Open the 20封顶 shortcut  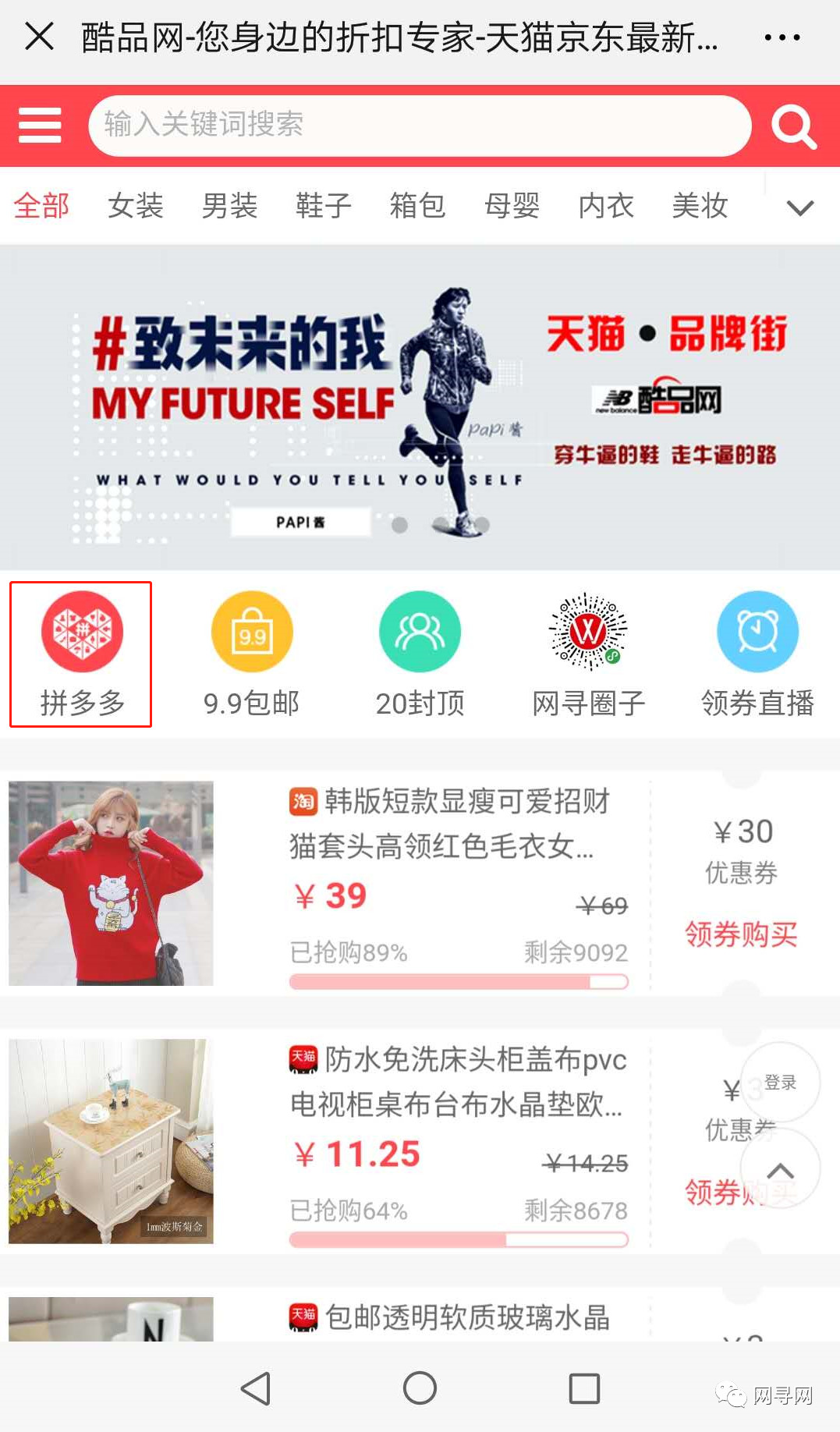(x=420, y=654)
